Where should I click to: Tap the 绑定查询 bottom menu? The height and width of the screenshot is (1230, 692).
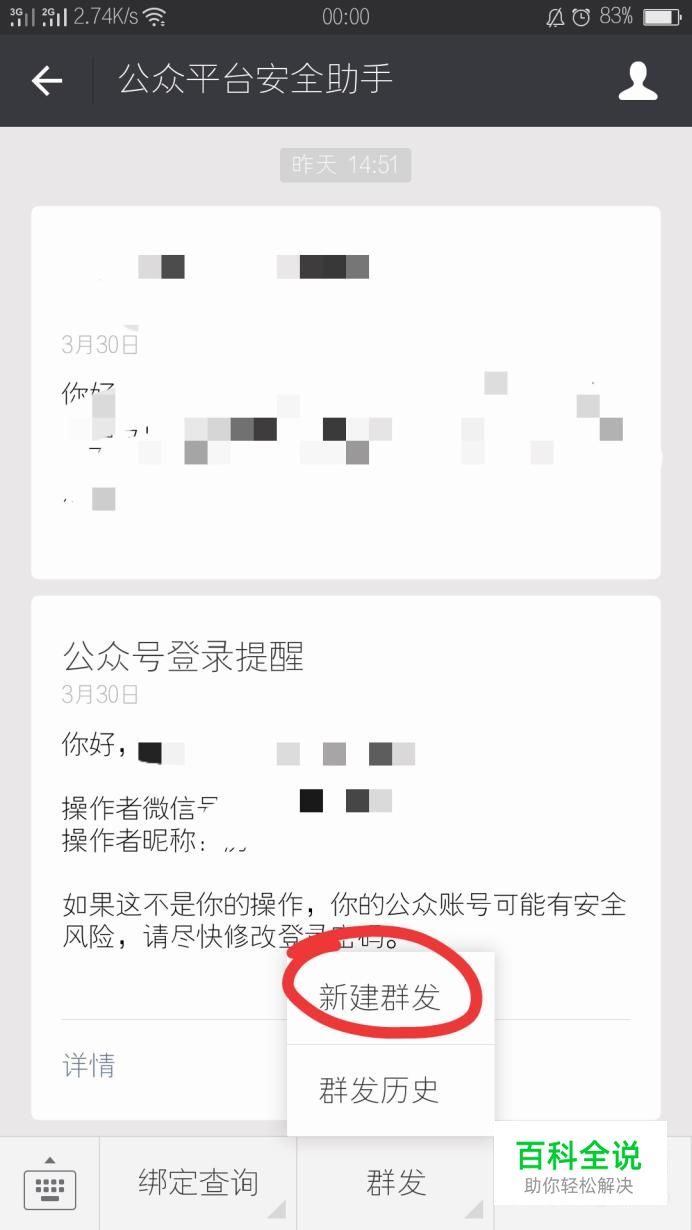coord(198,1183)
